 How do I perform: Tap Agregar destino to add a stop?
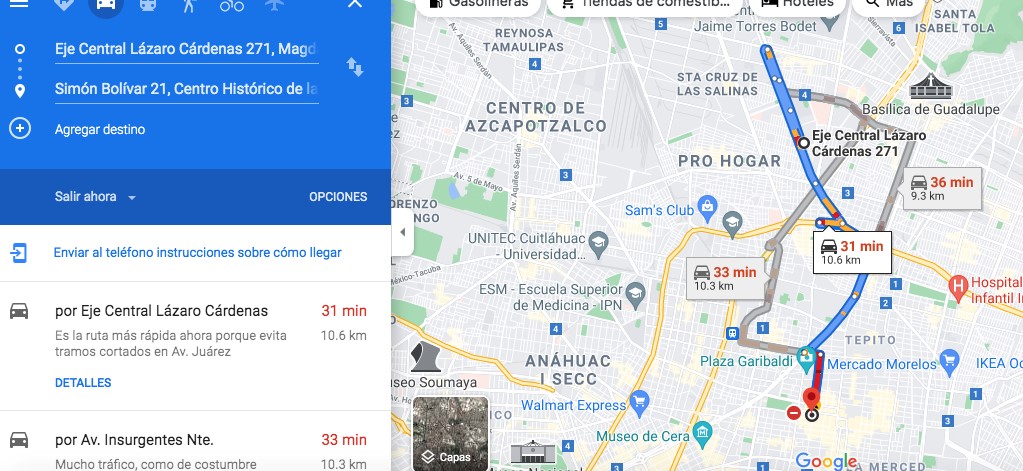tap(99, 129)
